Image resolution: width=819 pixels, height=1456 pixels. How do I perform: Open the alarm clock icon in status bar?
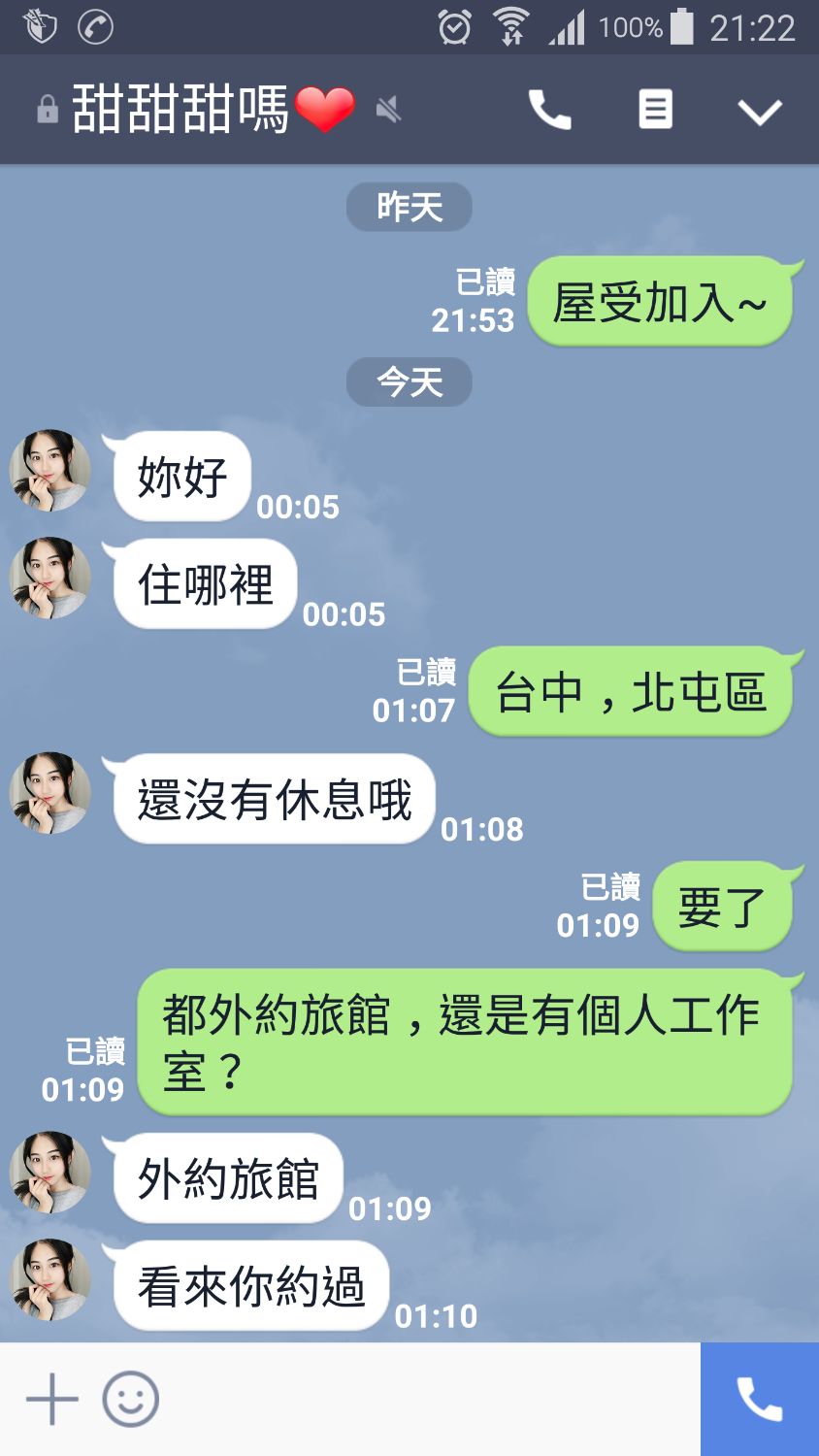455,28
